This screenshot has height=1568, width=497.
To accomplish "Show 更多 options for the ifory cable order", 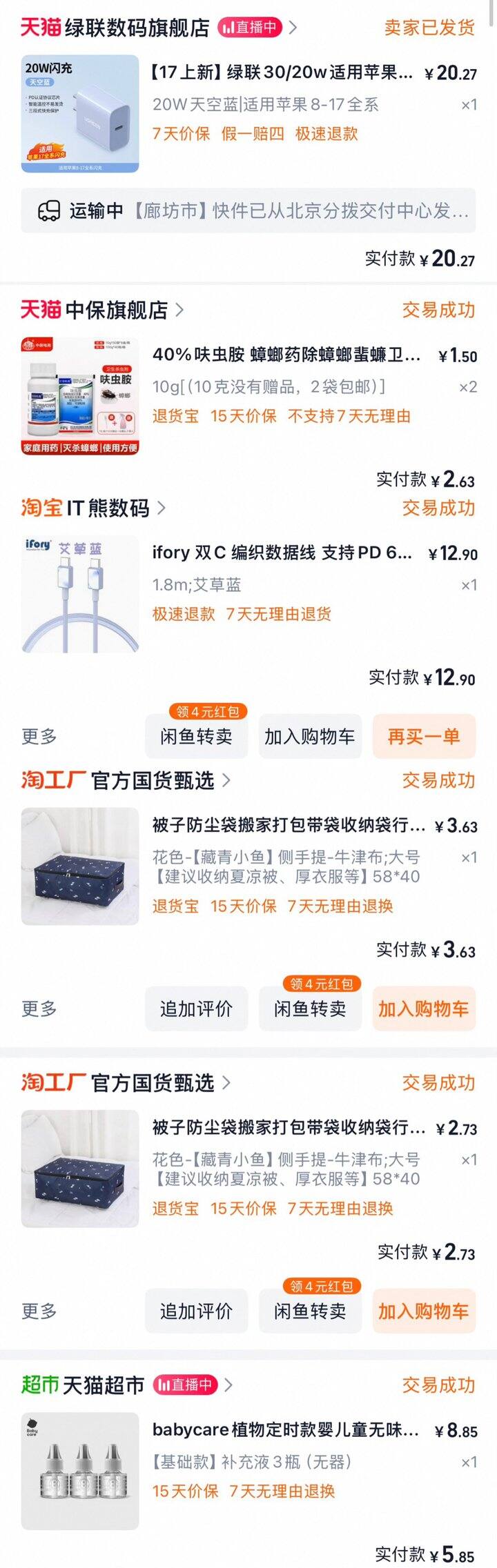I will pyautogui.click(x=39, y=737).
